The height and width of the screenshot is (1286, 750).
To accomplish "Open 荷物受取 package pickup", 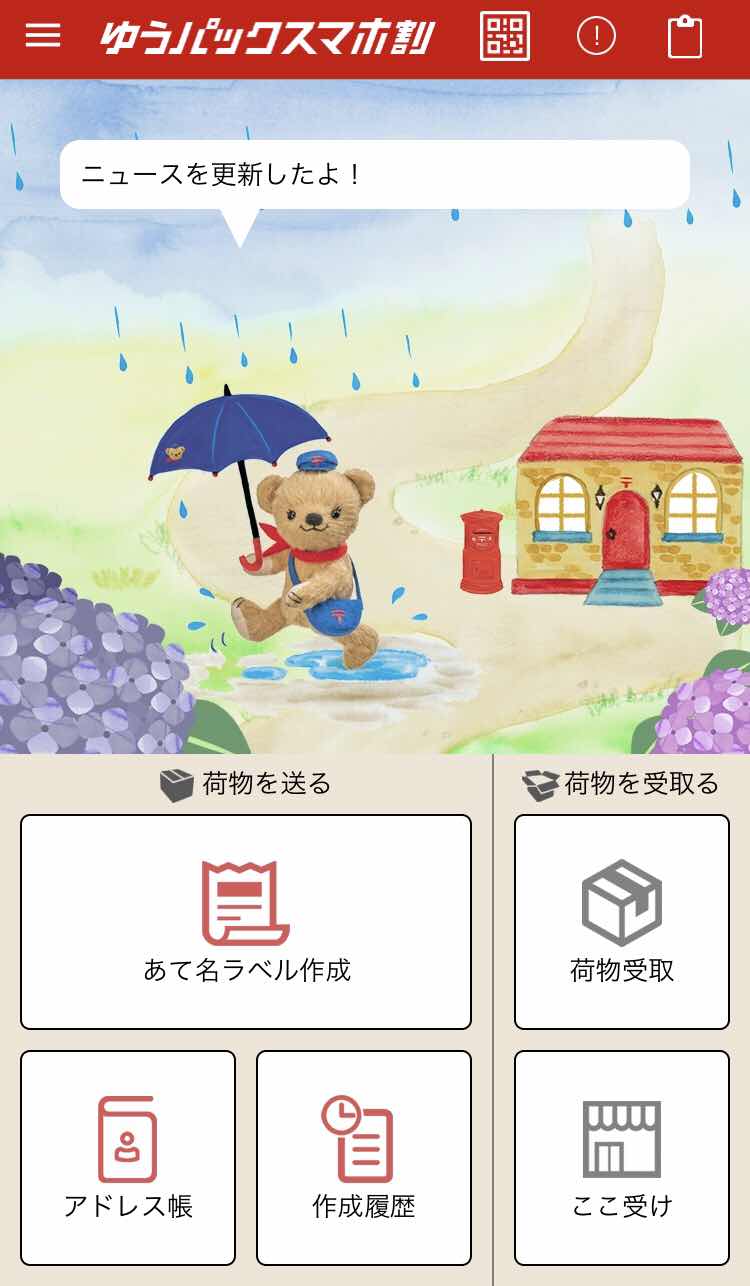I will [622, 921].
